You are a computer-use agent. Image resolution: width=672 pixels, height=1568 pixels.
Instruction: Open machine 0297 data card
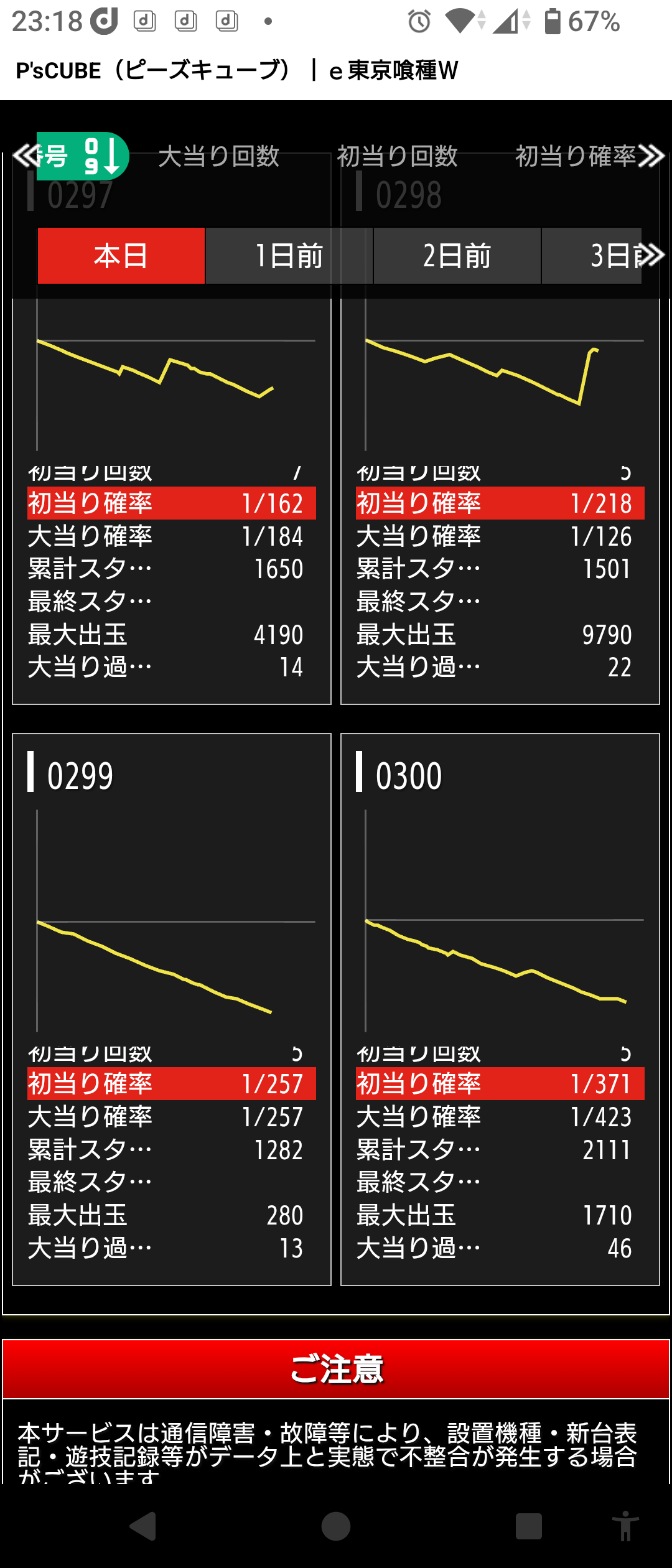coord(171,560)
